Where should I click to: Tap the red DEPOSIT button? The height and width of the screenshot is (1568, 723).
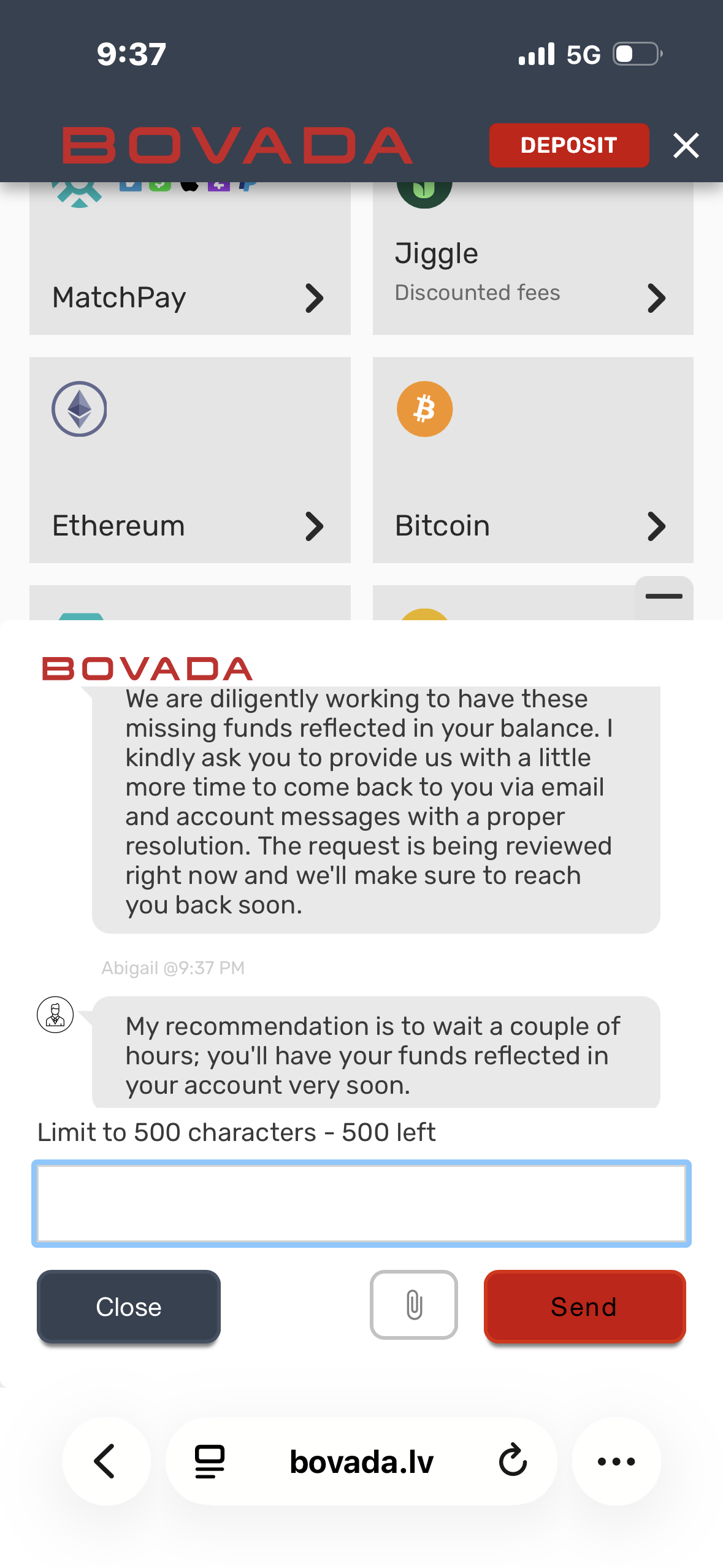[x=568, y=145]
